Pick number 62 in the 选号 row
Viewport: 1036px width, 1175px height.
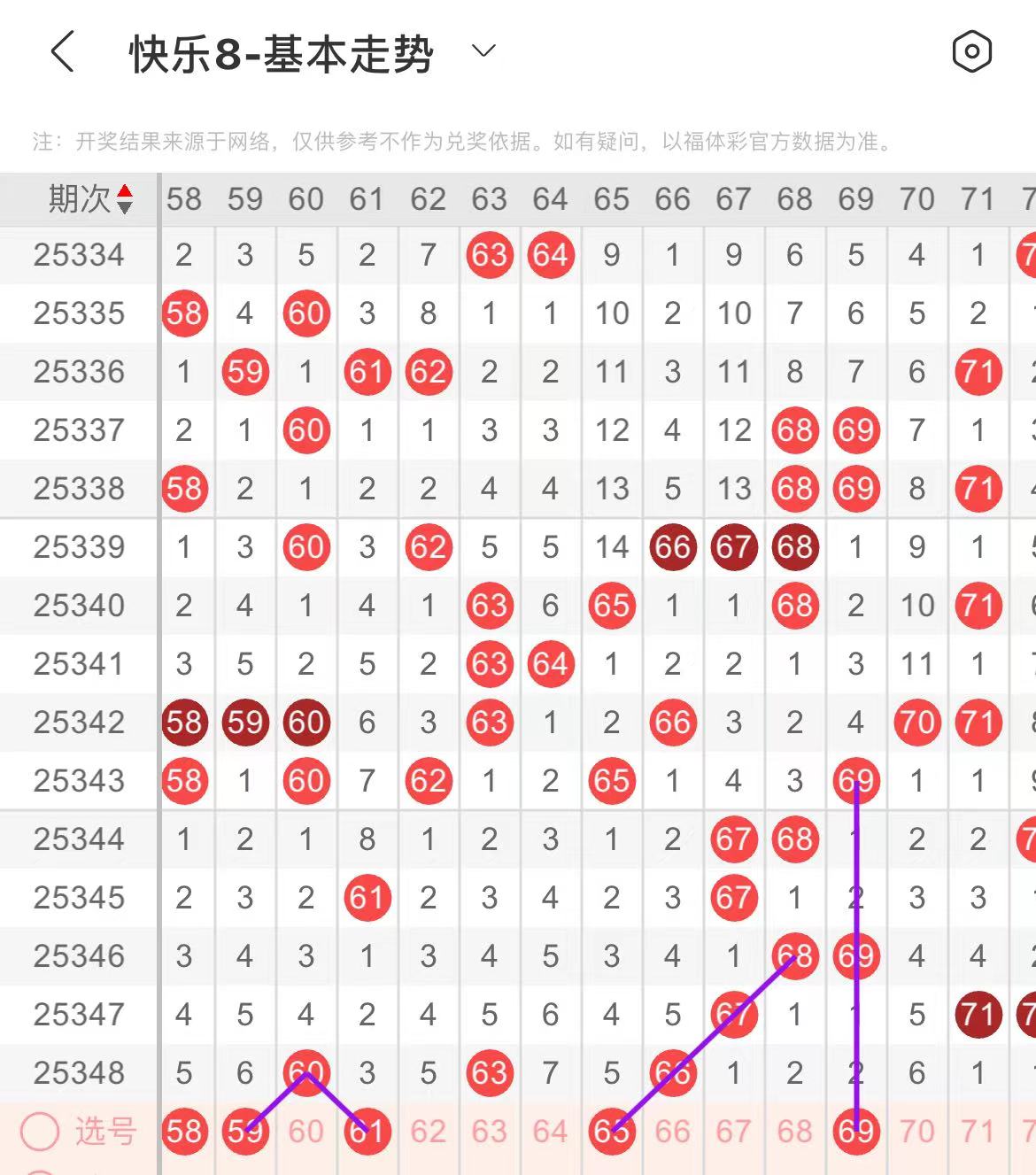[x=428, y=1132]
